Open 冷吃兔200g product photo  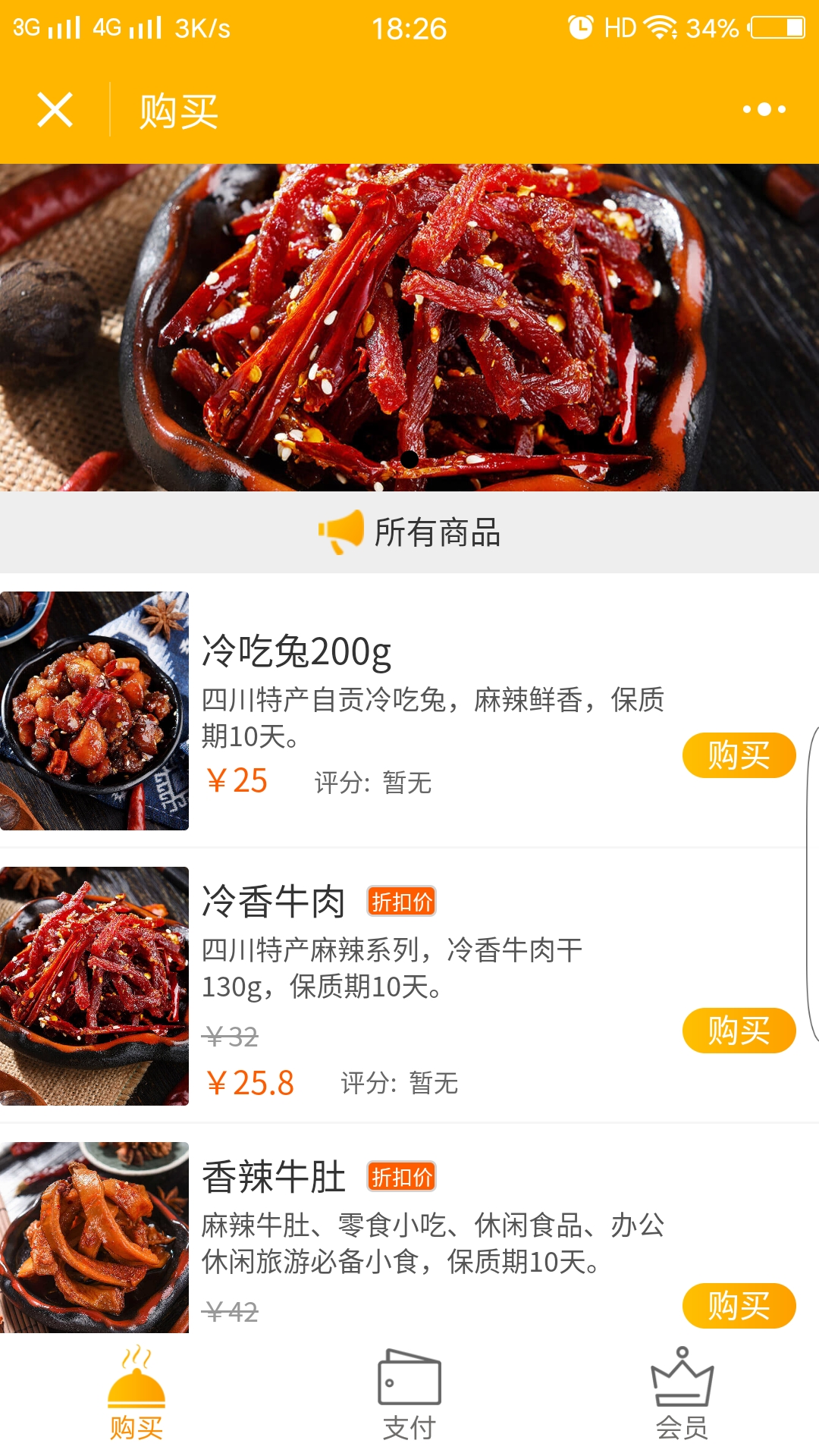pyautogui.click(x=94, y=711)
